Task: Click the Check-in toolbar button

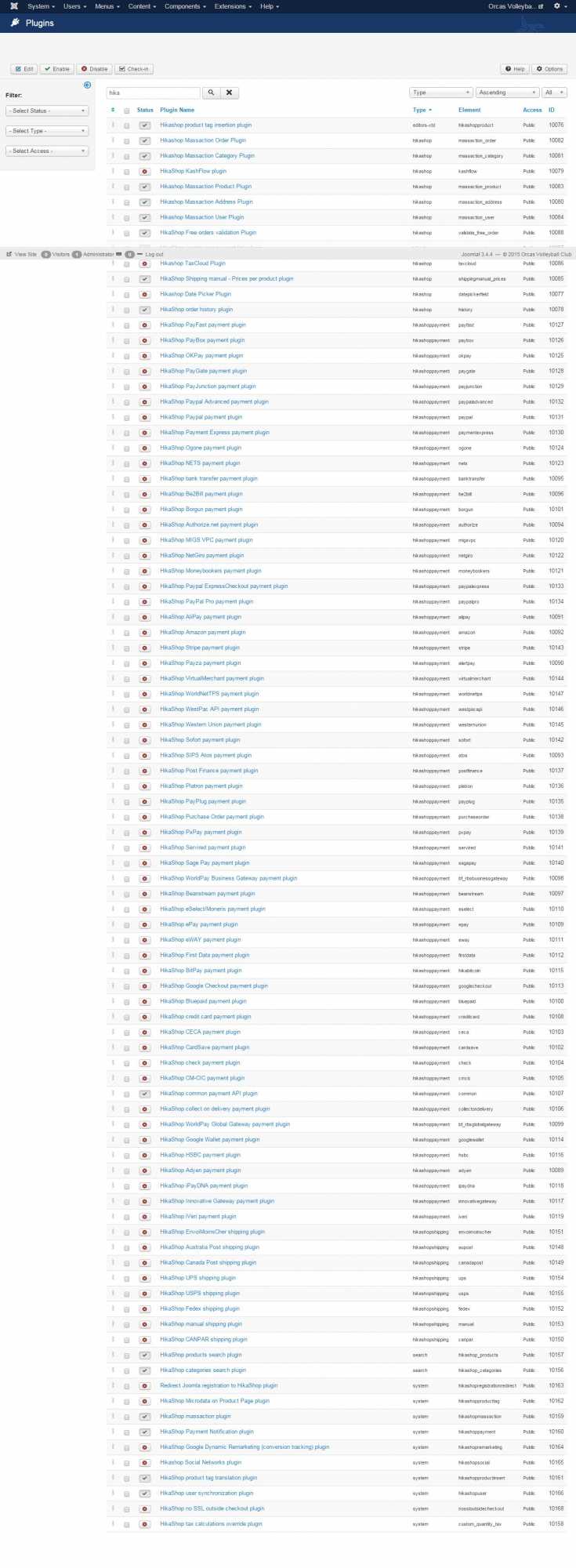Action: tap(133, 69)
